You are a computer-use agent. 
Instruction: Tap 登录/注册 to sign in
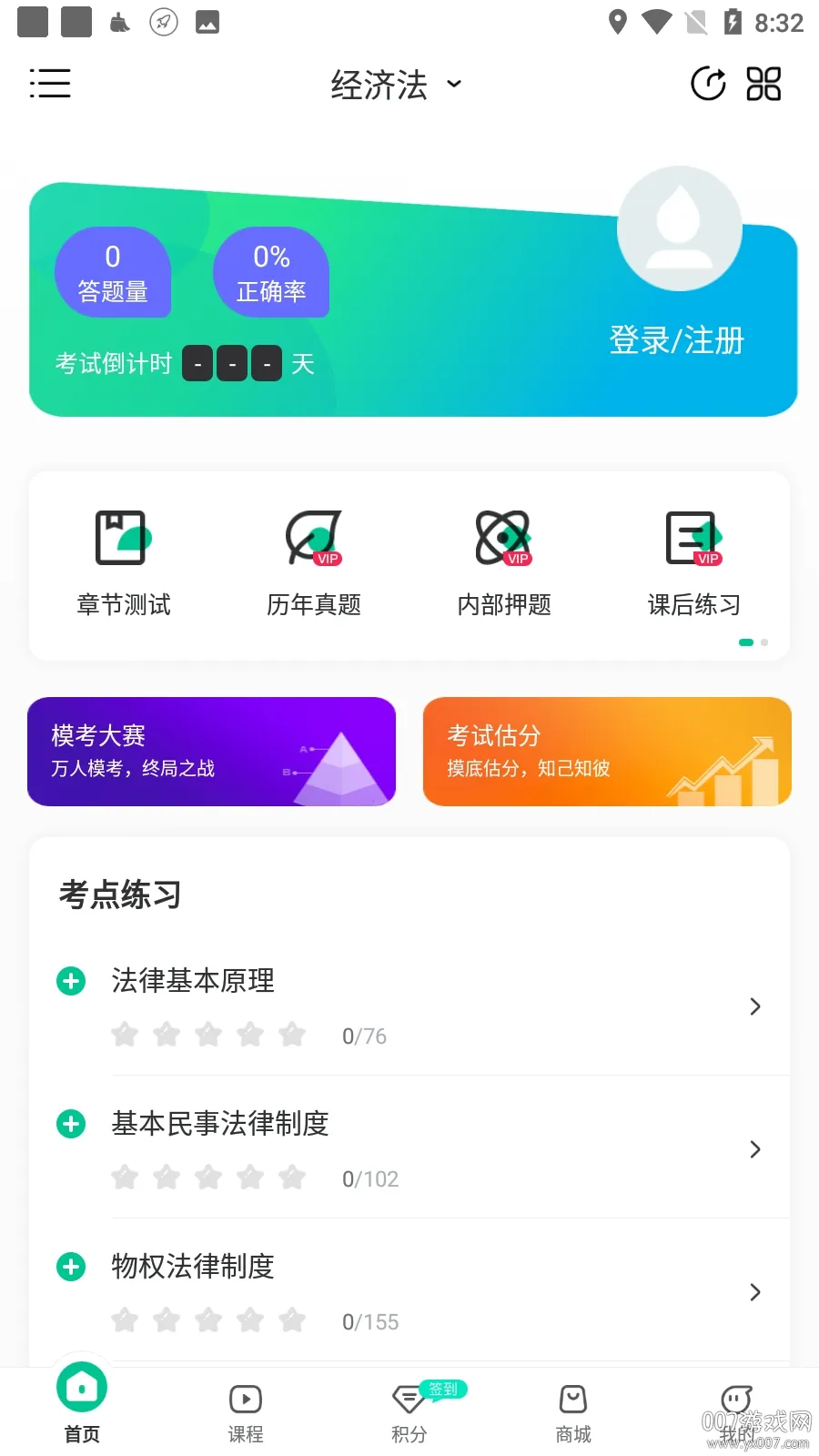tap(676, 340)
